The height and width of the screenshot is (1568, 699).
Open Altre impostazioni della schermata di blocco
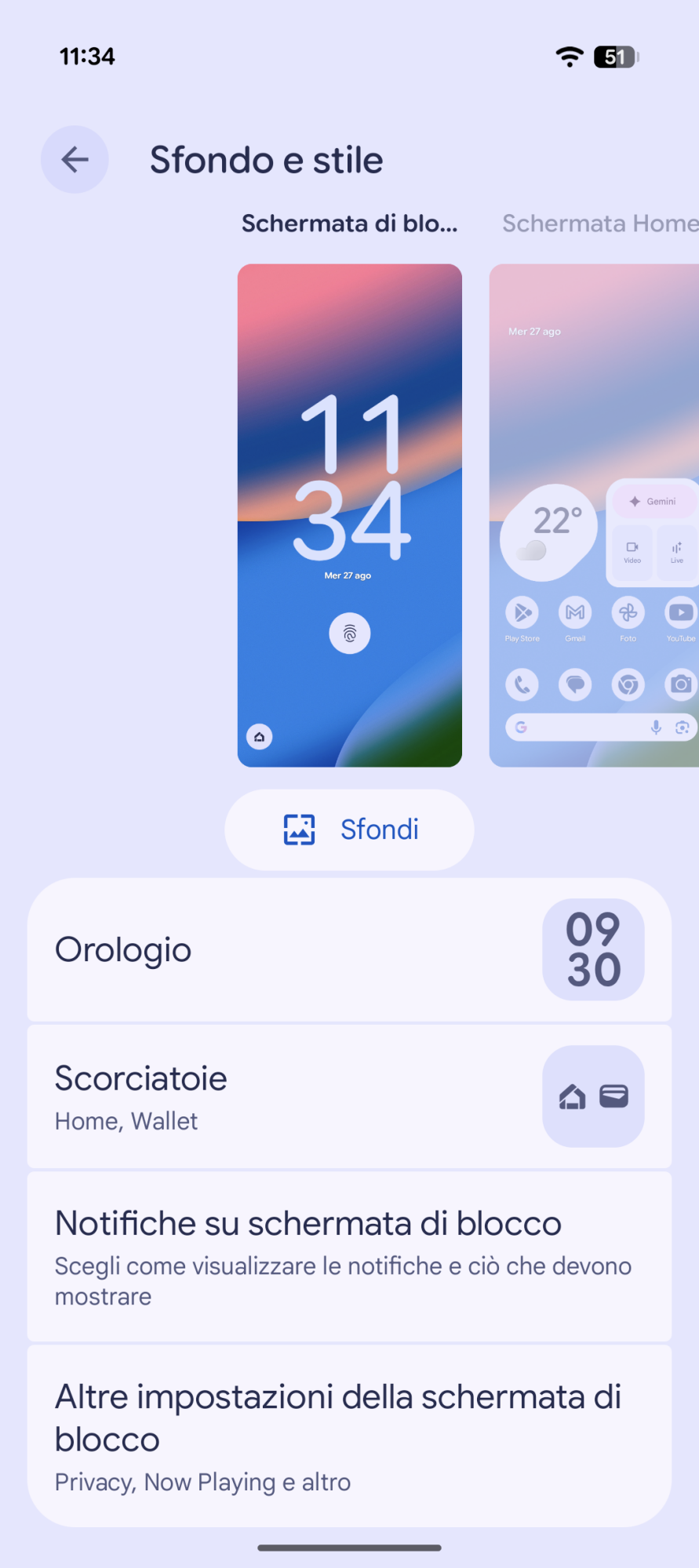click(349, 1436)
